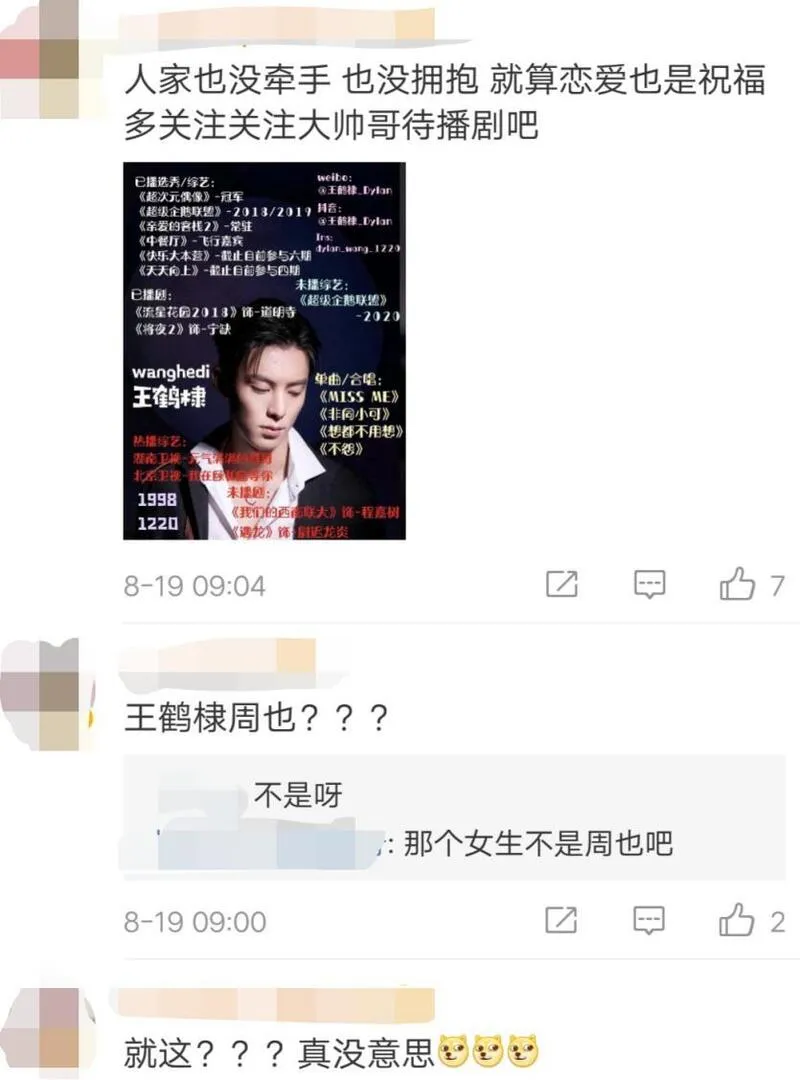Viewport: 800px width, 1080px height.
Task: Open the 王鹤棣 poster image in comment
Action: (x=264, y=351)
